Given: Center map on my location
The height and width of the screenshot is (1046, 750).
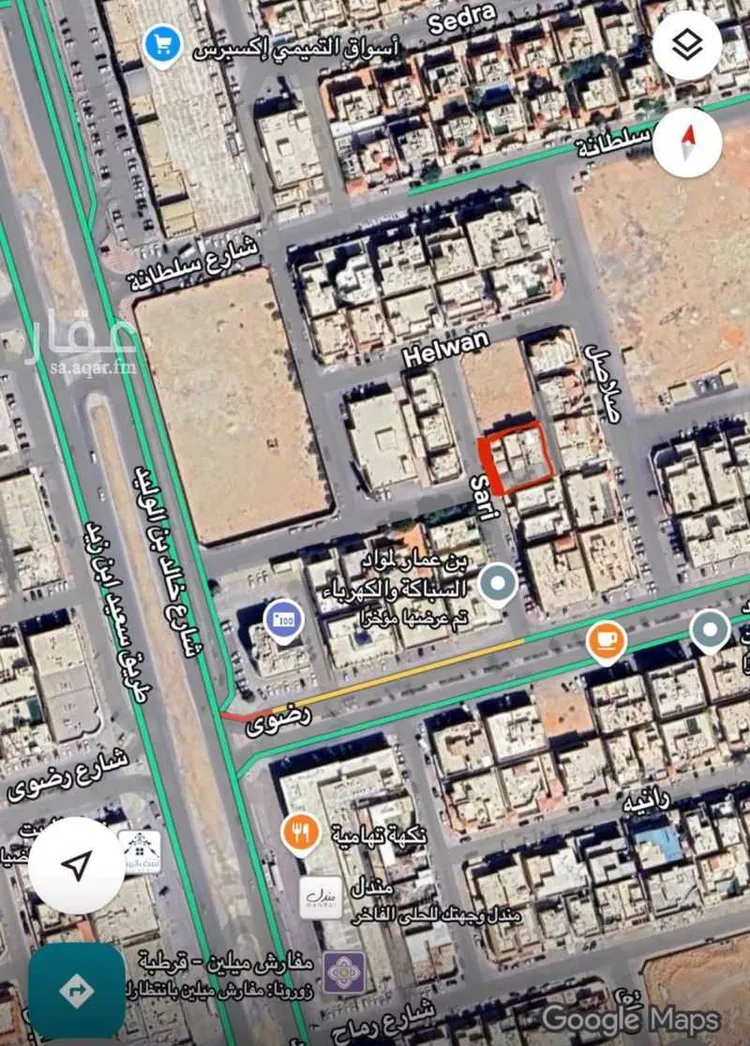Looking at the screenshot, I should tap(76, 865).
